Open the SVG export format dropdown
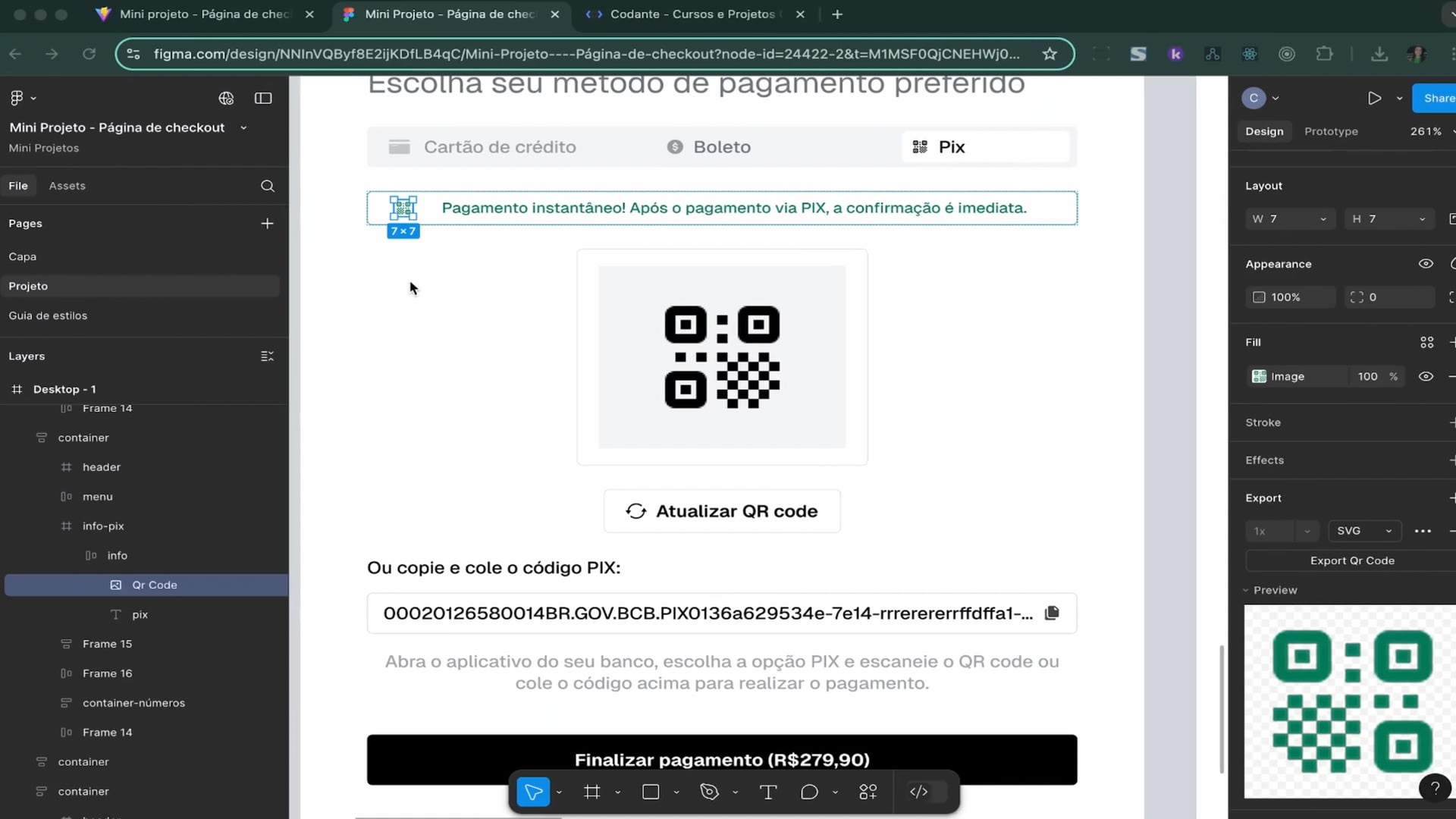 pos(1363,531)
